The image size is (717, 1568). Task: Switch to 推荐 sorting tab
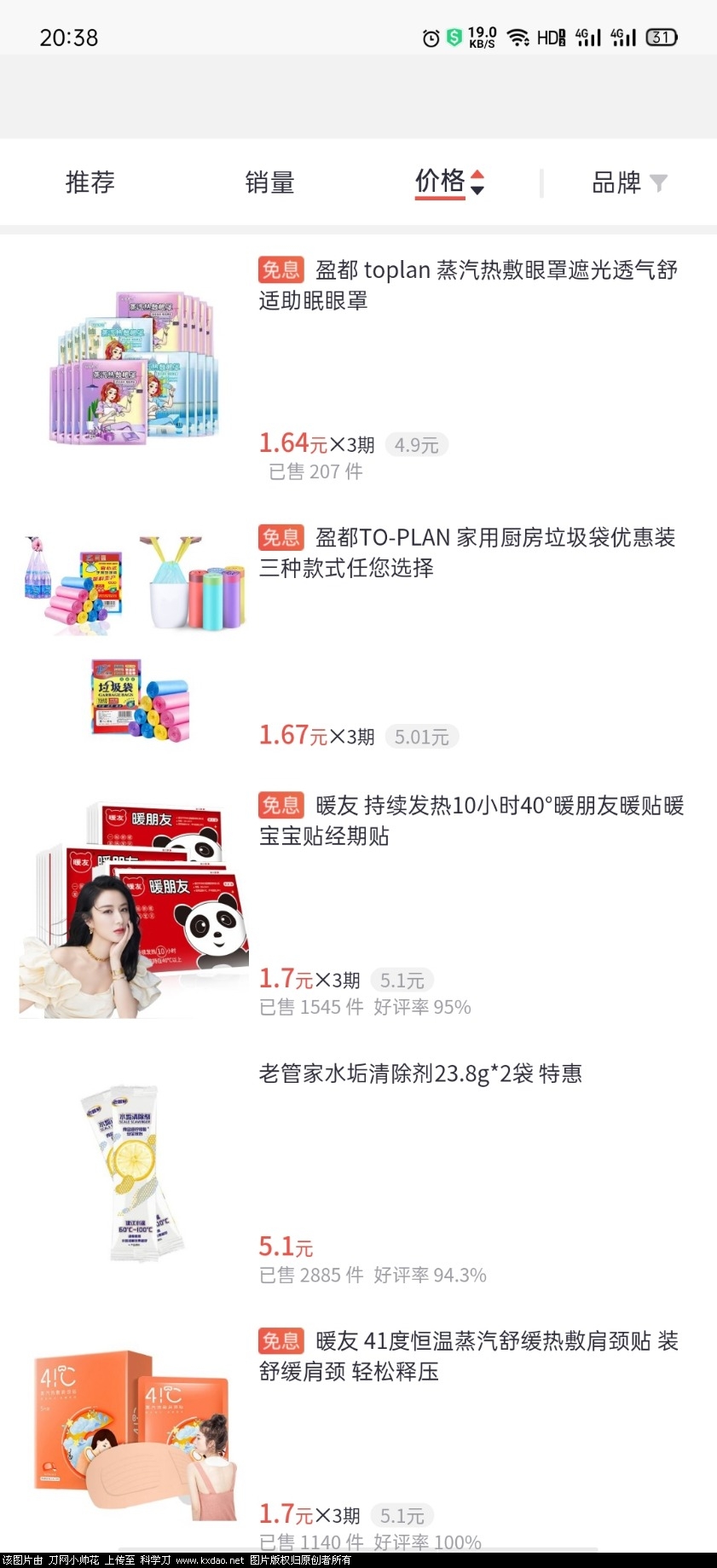click(90, 182)
